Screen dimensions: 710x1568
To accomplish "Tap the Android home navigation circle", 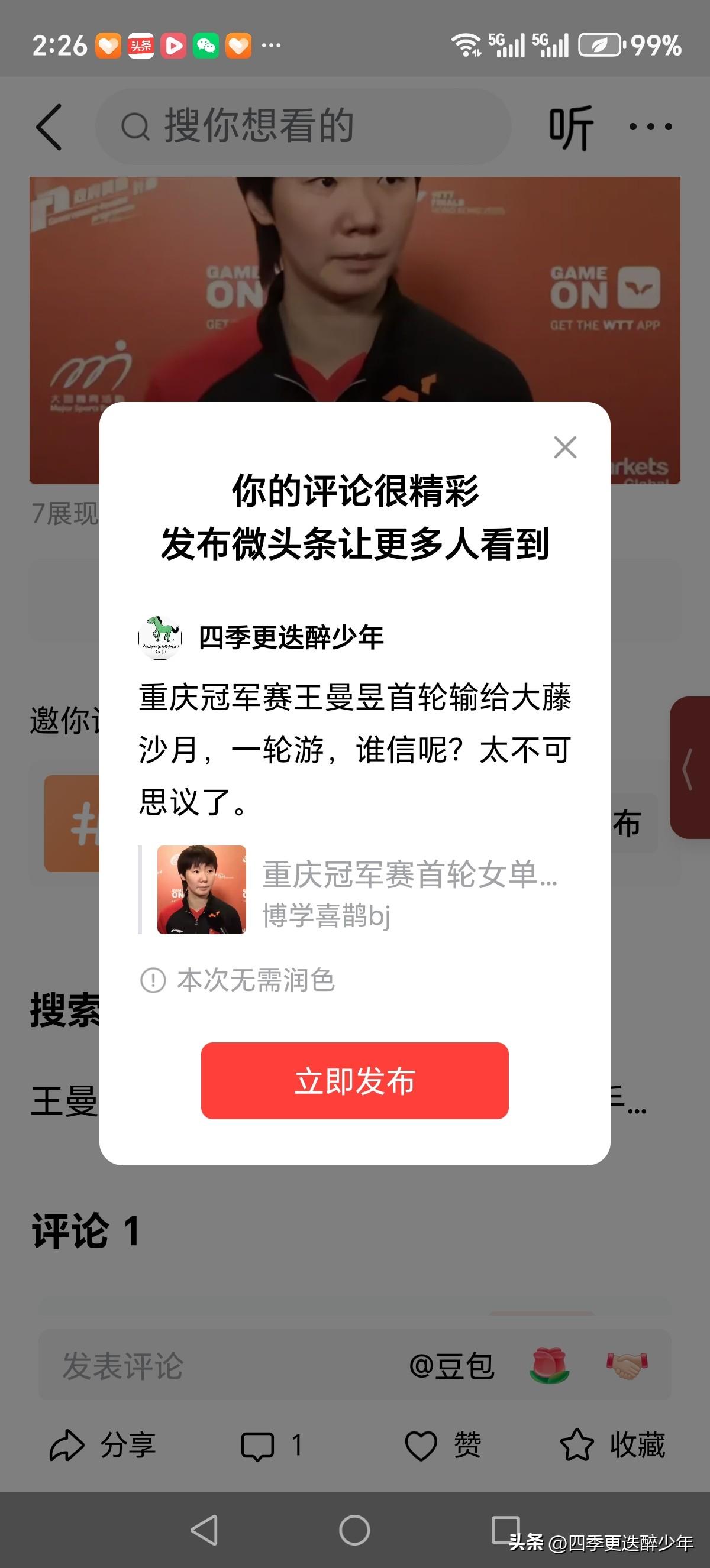I will click(355, 1531).
